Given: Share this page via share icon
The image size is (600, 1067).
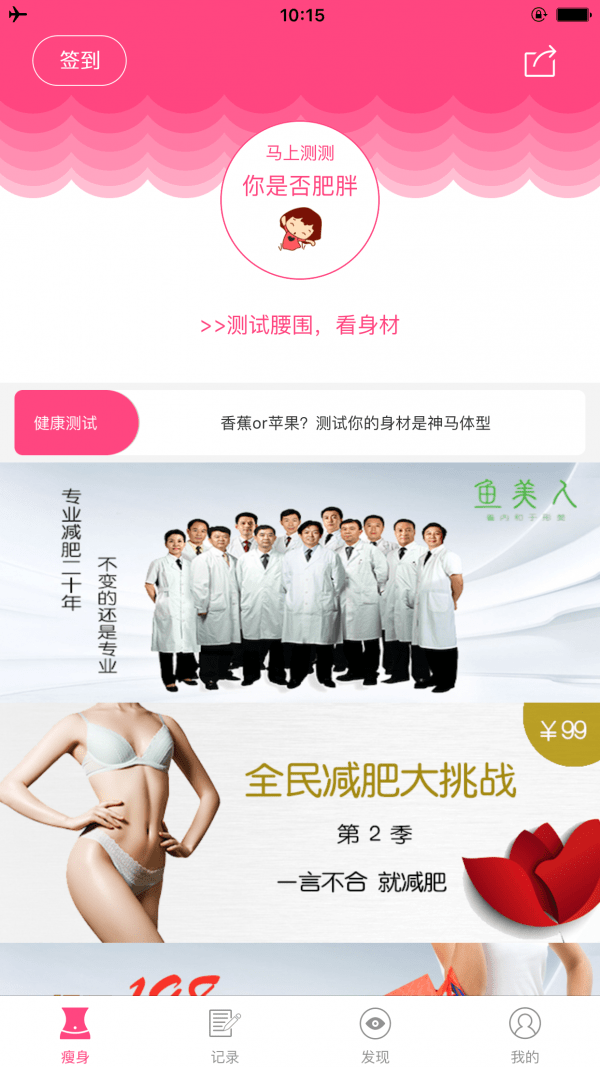Looking at the screenshot, I should (540, 62).
